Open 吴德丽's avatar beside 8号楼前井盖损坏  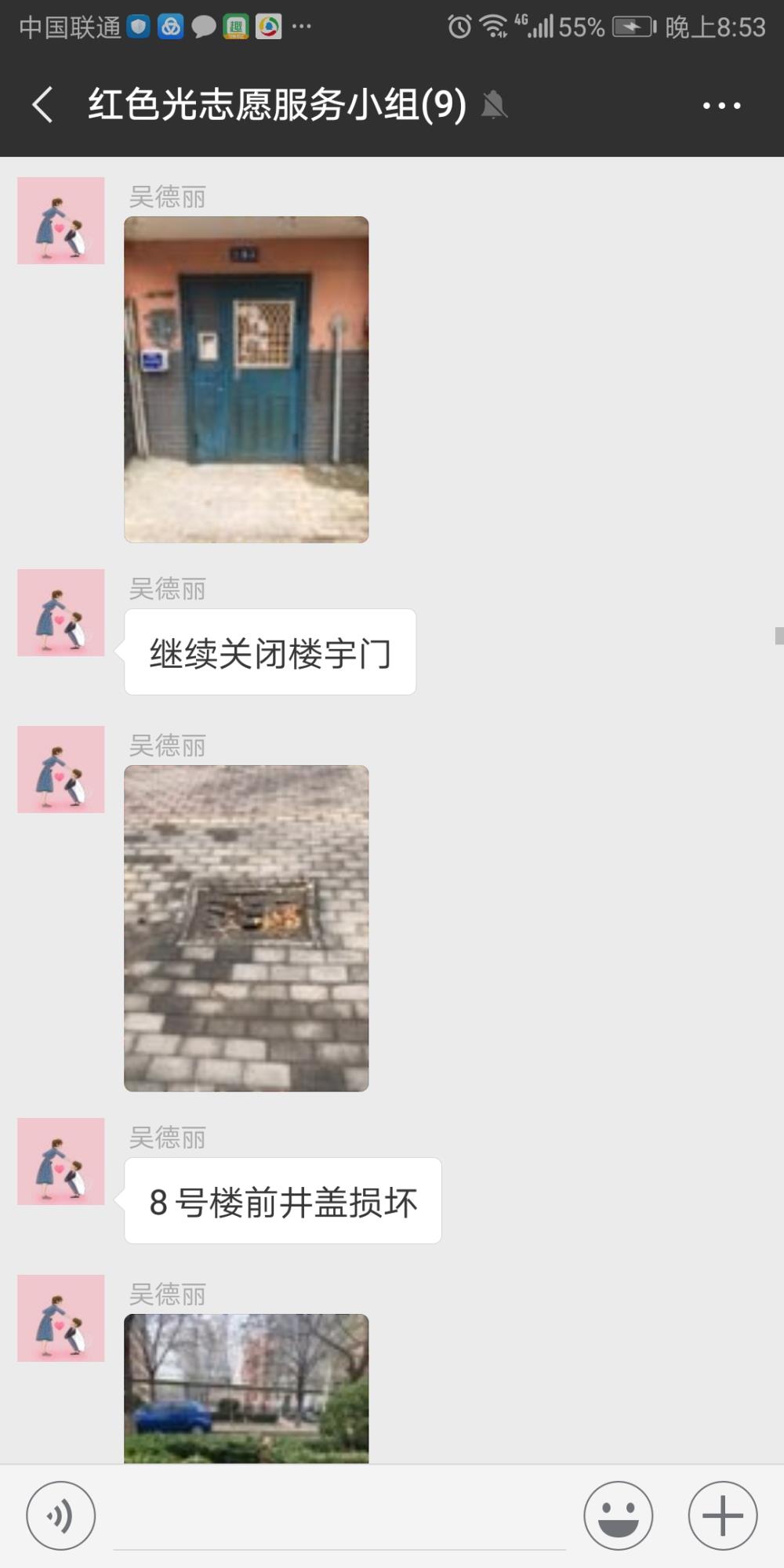pyautogui.click(x=61, y=1161)
